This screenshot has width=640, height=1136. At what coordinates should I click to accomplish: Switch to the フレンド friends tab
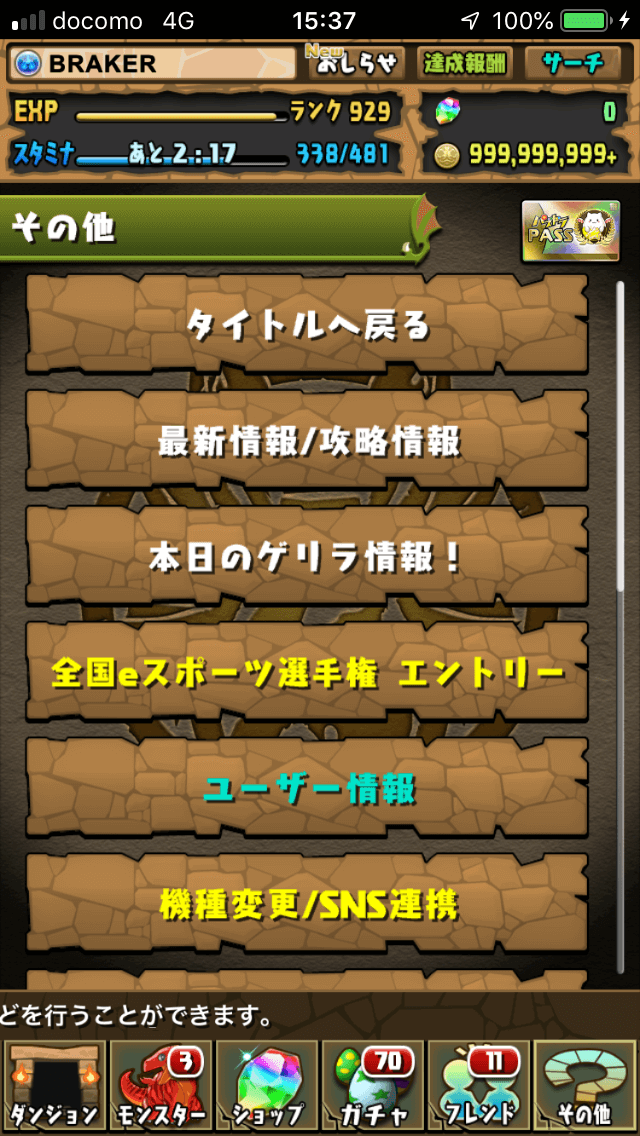478,1086
